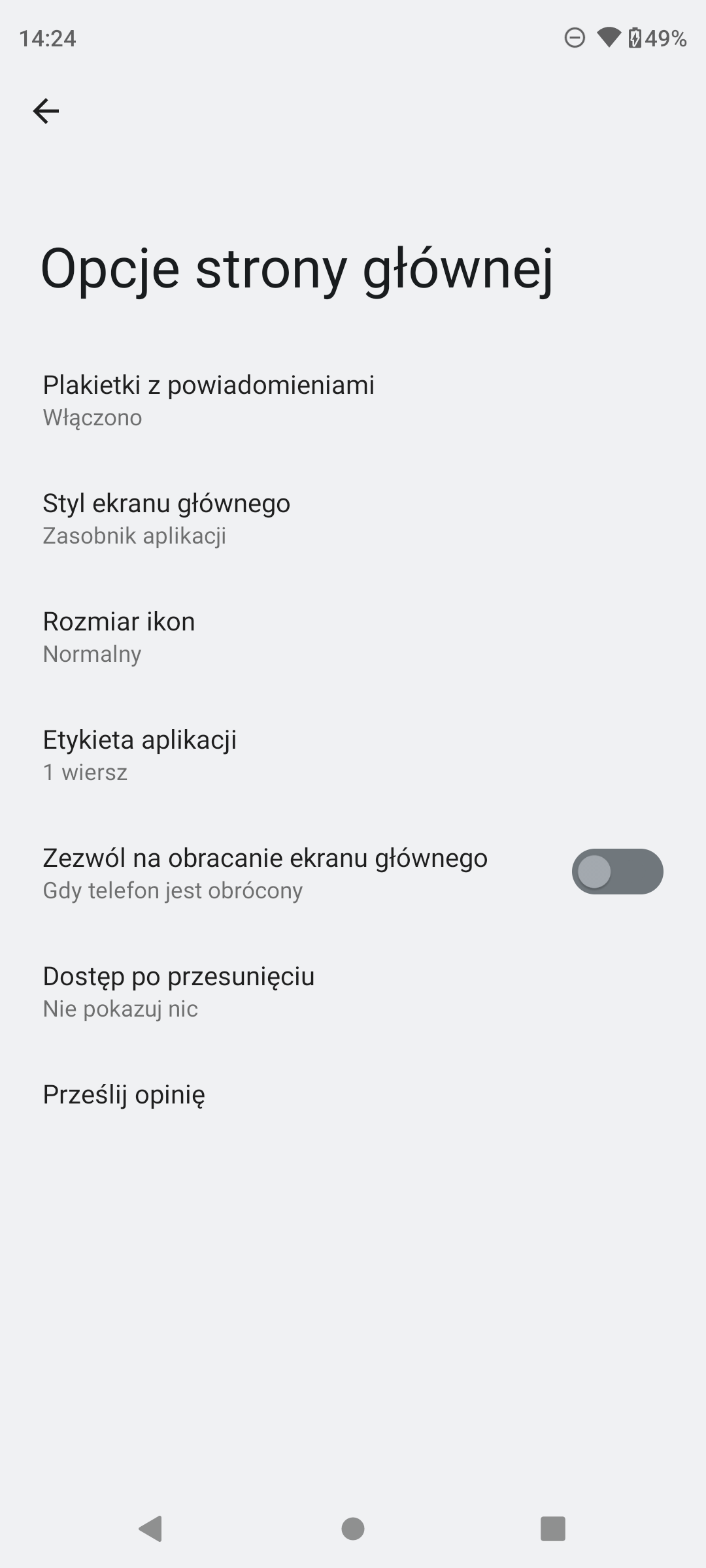Open Dostęp po przesunięciu setting

tap(353, 992)
